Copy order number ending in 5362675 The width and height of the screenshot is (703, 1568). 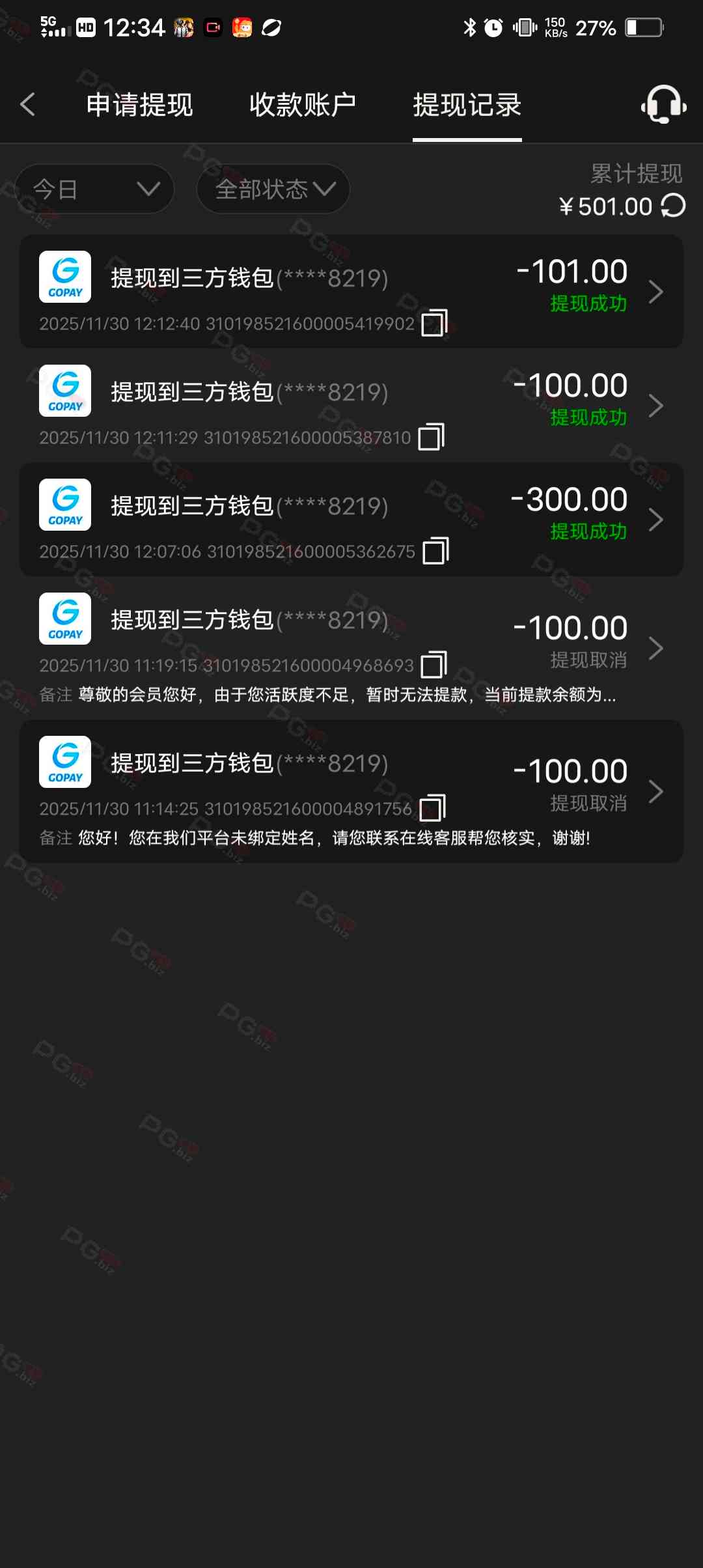[x=435, y=551]
